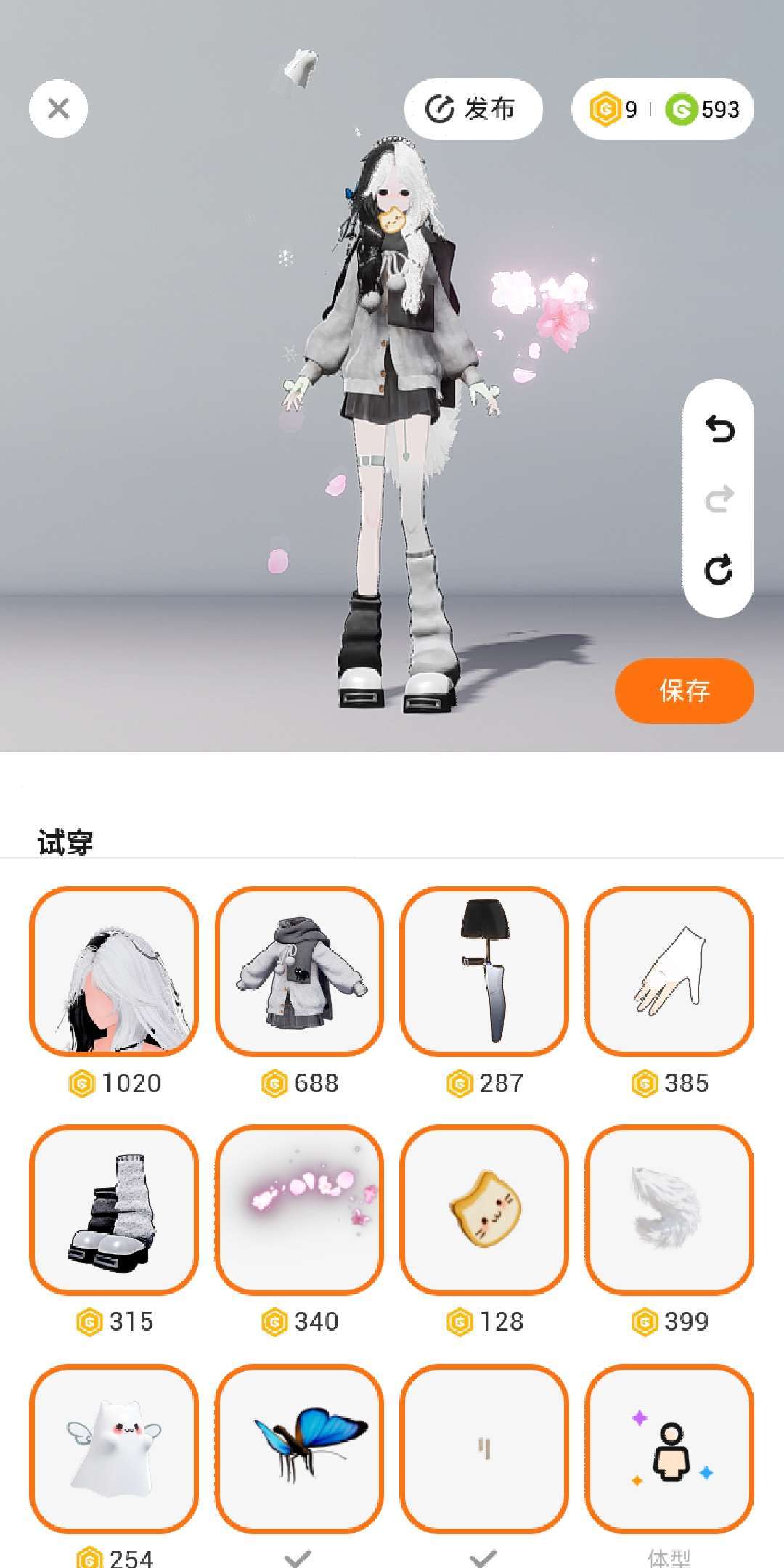
Task: Select the white hair item priced 1020
Action: point(114,971)
